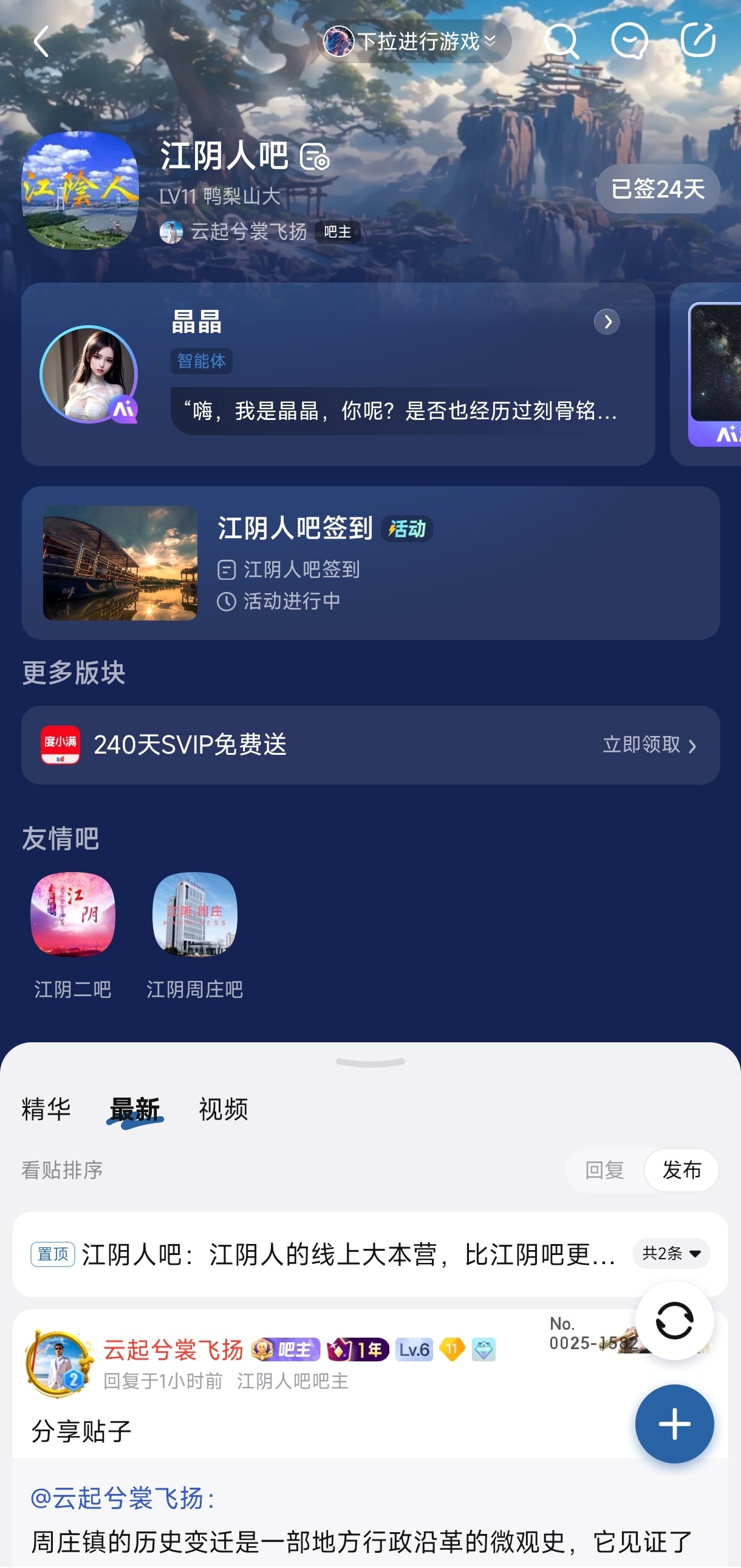Open the messages chat icon

(x=629, y=41)
